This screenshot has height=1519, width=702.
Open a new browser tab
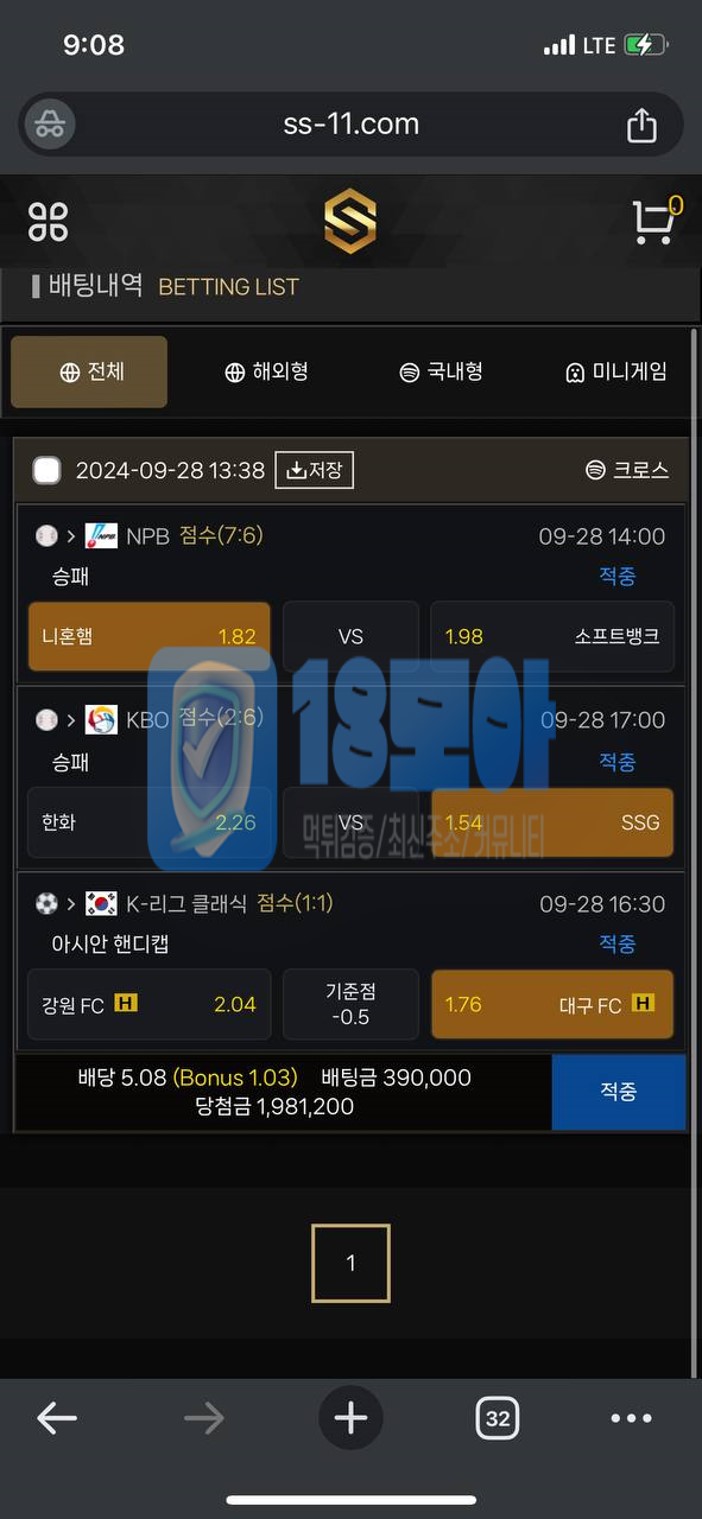click(x=350, y=1417)
